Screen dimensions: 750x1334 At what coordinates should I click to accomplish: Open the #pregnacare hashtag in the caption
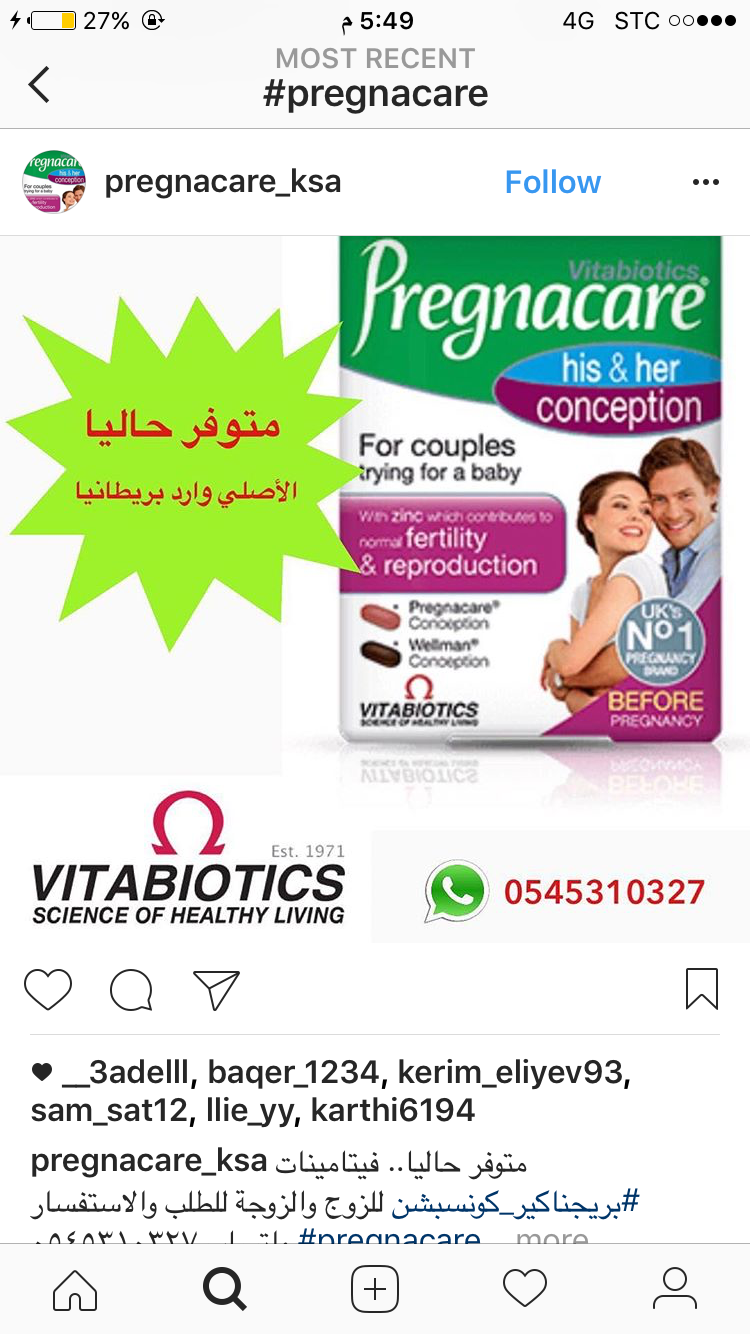click(x=390, y=1238)
